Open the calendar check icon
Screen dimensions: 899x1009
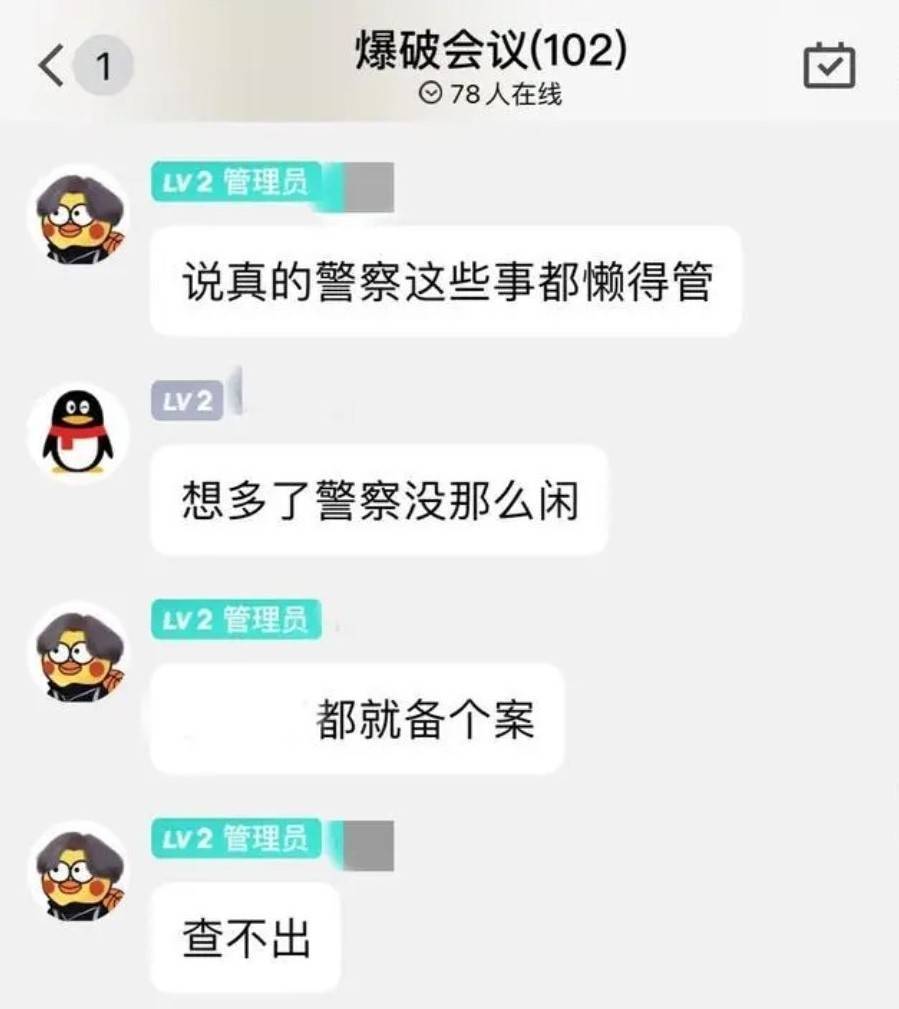click(x=829, y=66)
